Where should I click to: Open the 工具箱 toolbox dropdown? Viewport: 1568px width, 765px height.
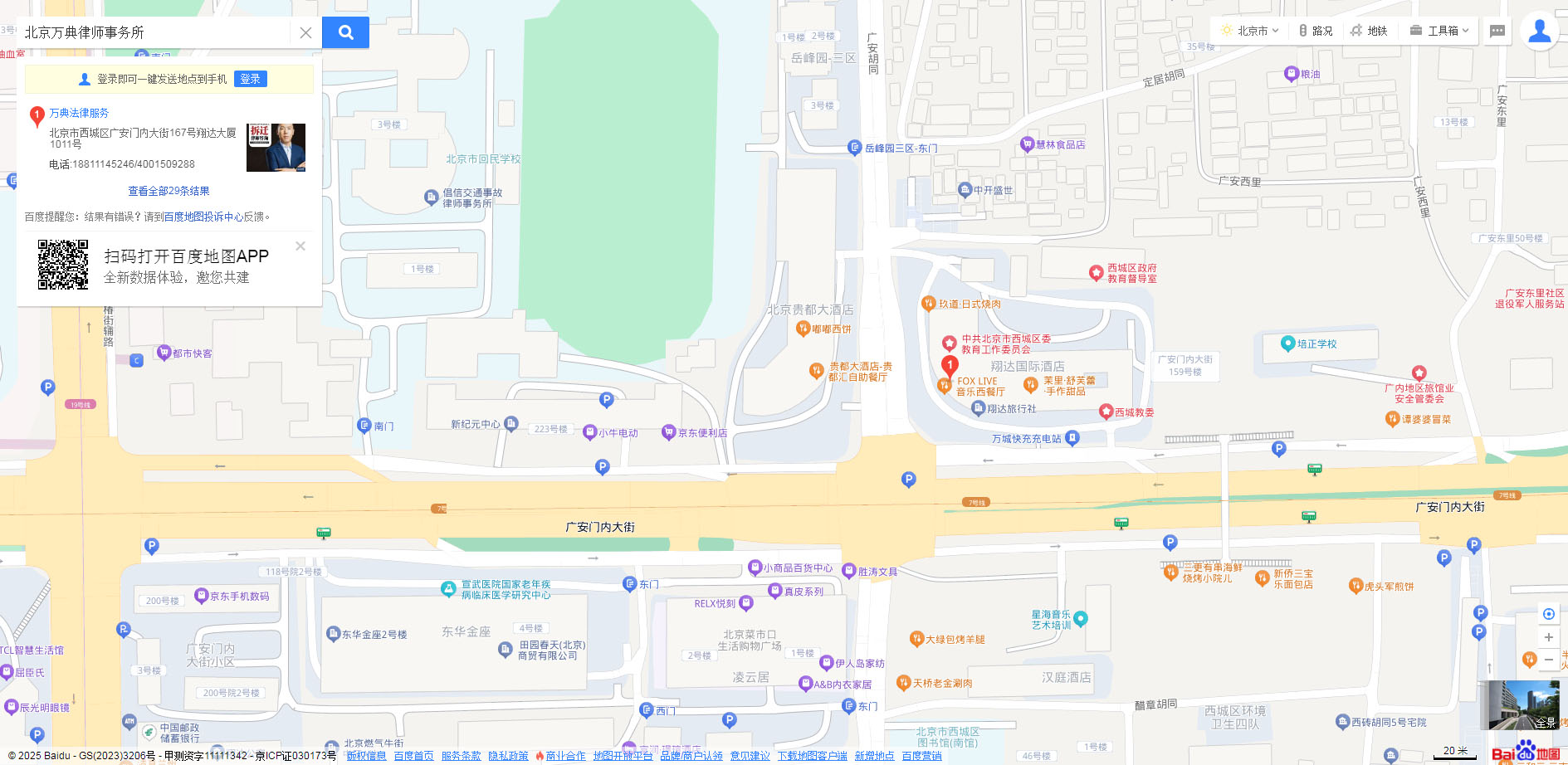coord(1440,31)
